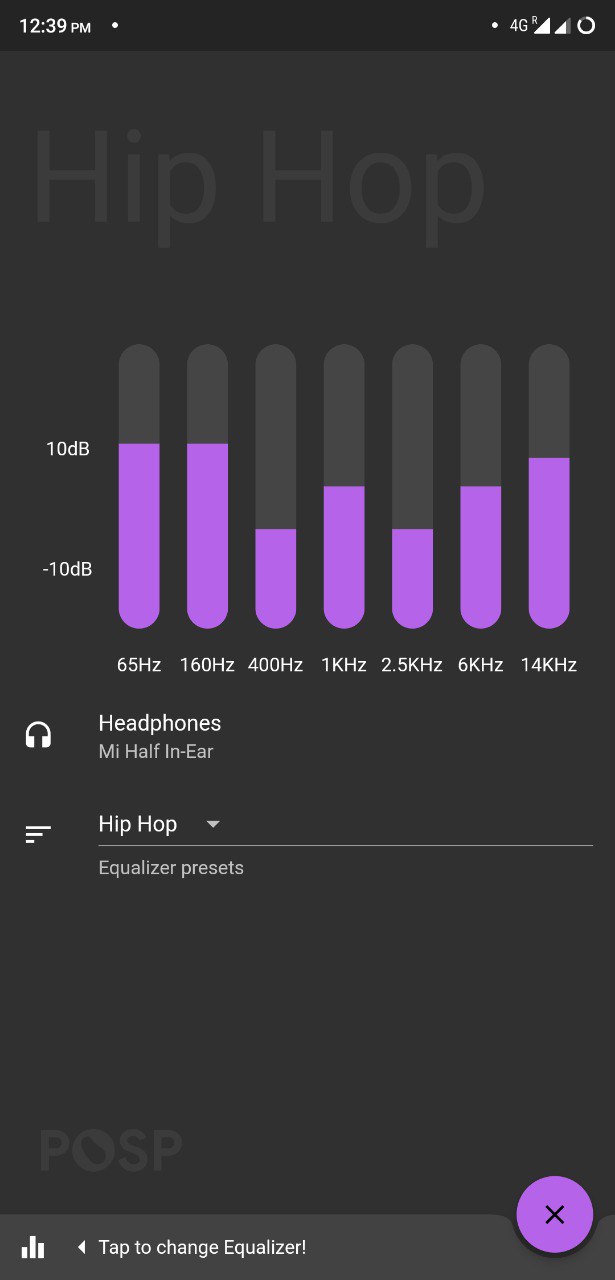The image size is (615, 1280).
Task: Tap the "Tap to change Equalizer!" bar
Action: coord(258,1247)
